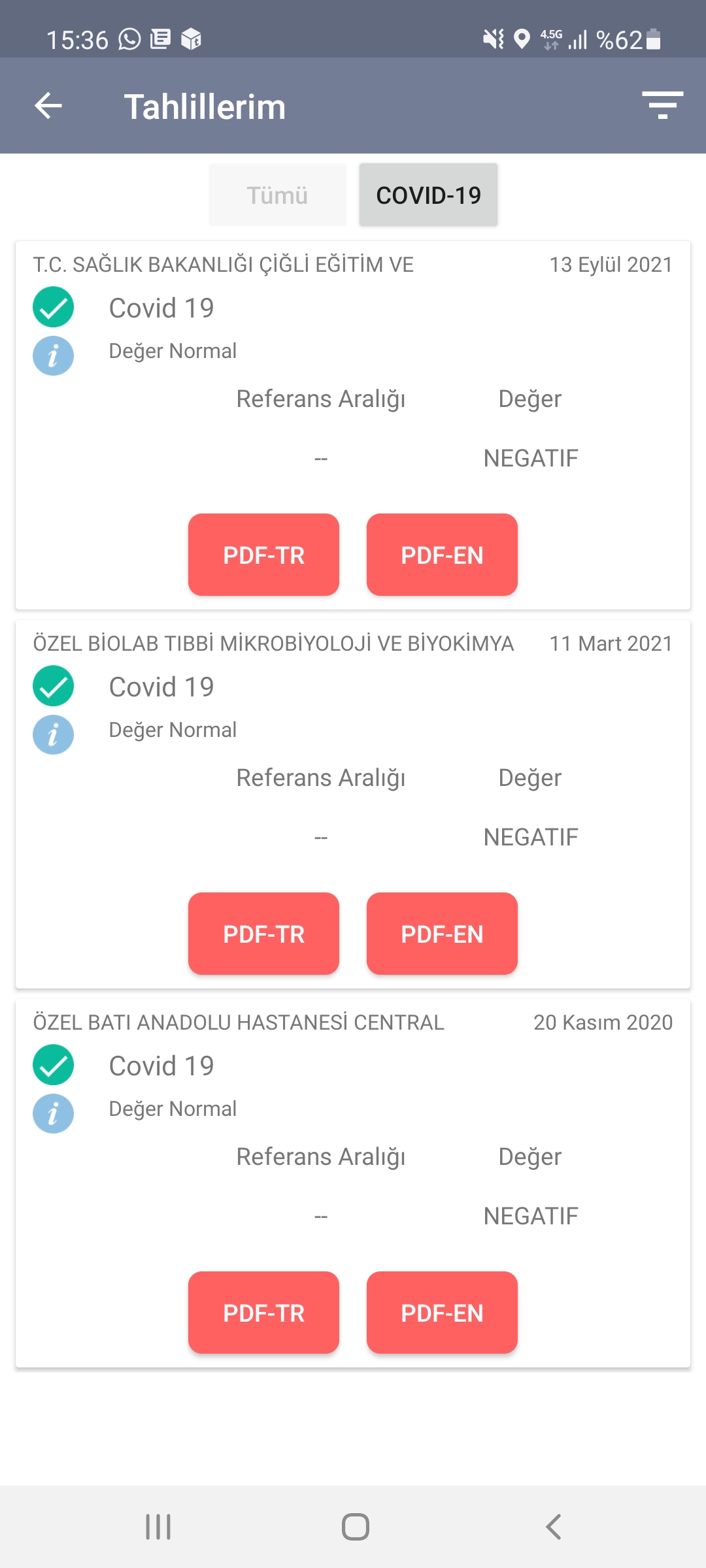
Task: Get PDF-TR of the 20 Kasım 2020 test
Action: (x=263, y=1313)
